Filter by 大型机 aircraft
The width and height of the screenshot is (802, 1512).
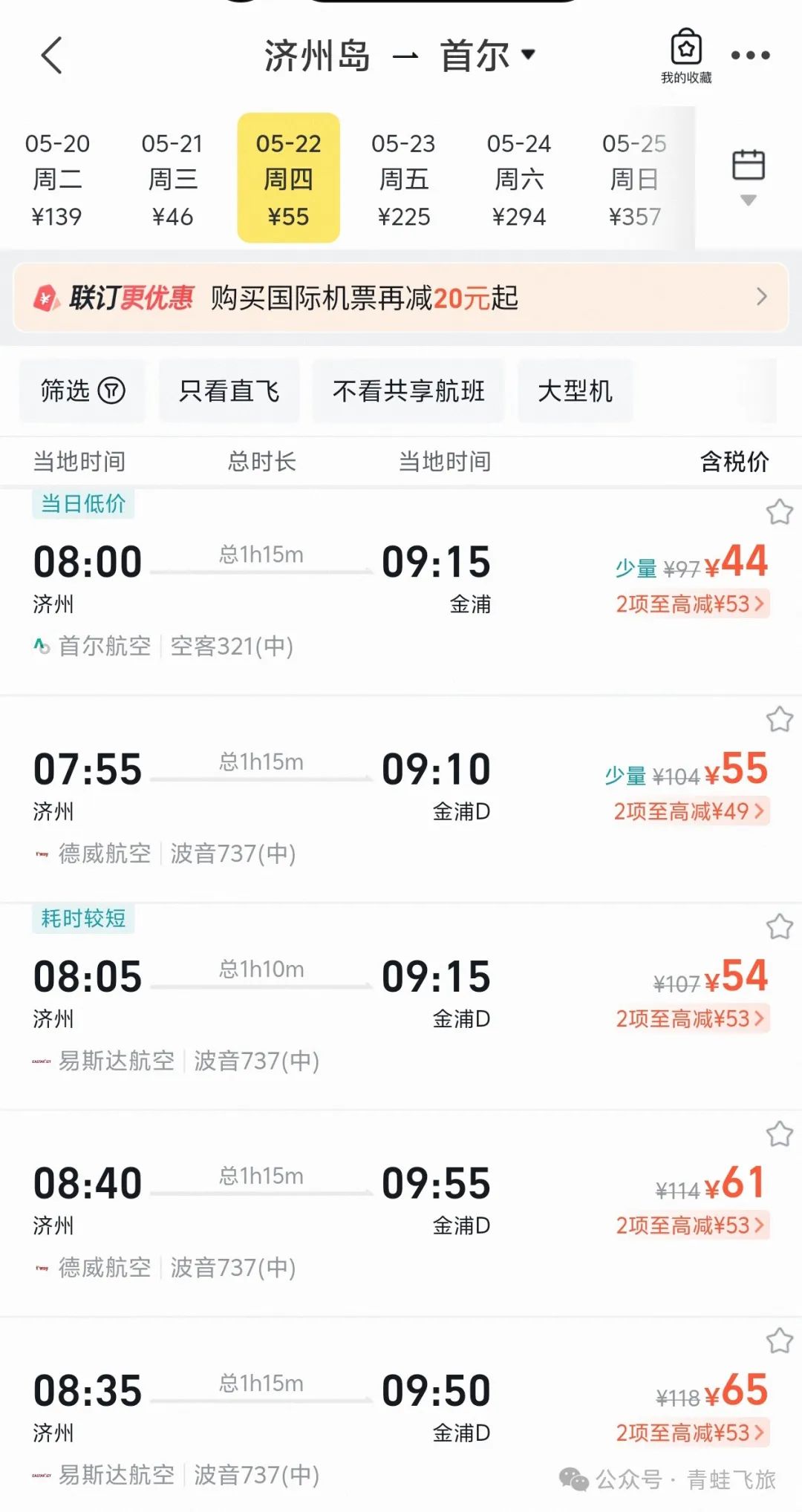pos(575,390)
